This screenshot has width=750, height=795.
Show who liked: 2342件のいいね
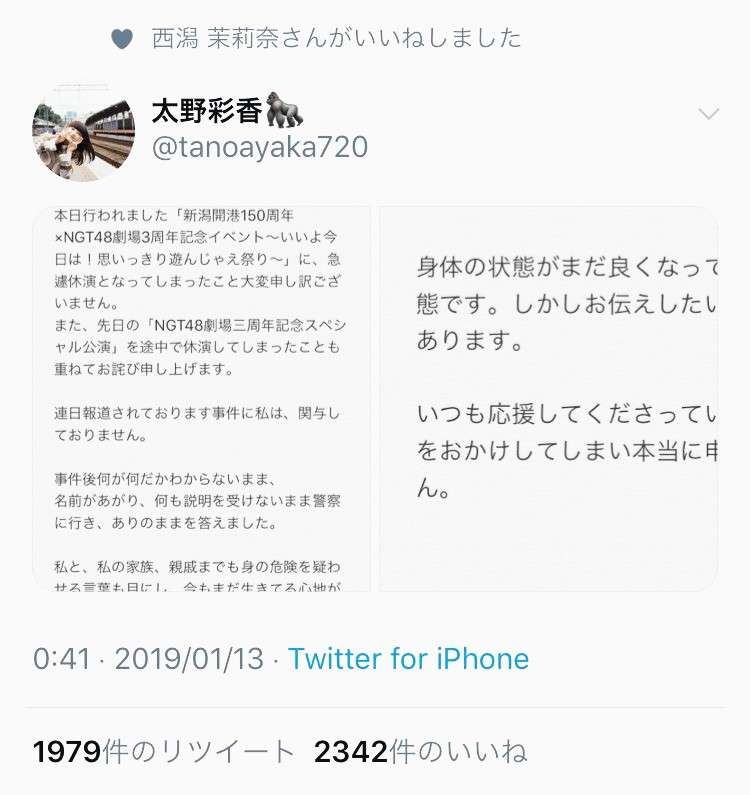pyautogui.click(x=420, y=752)
